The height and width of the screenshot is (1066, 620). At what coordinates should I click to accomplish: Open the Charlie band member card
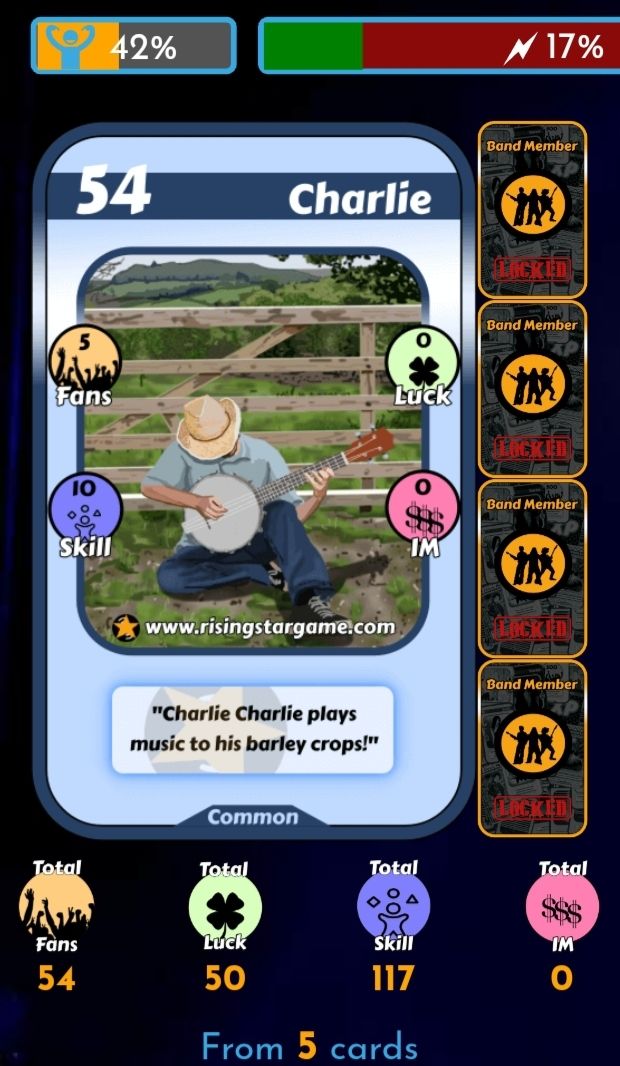253,480
